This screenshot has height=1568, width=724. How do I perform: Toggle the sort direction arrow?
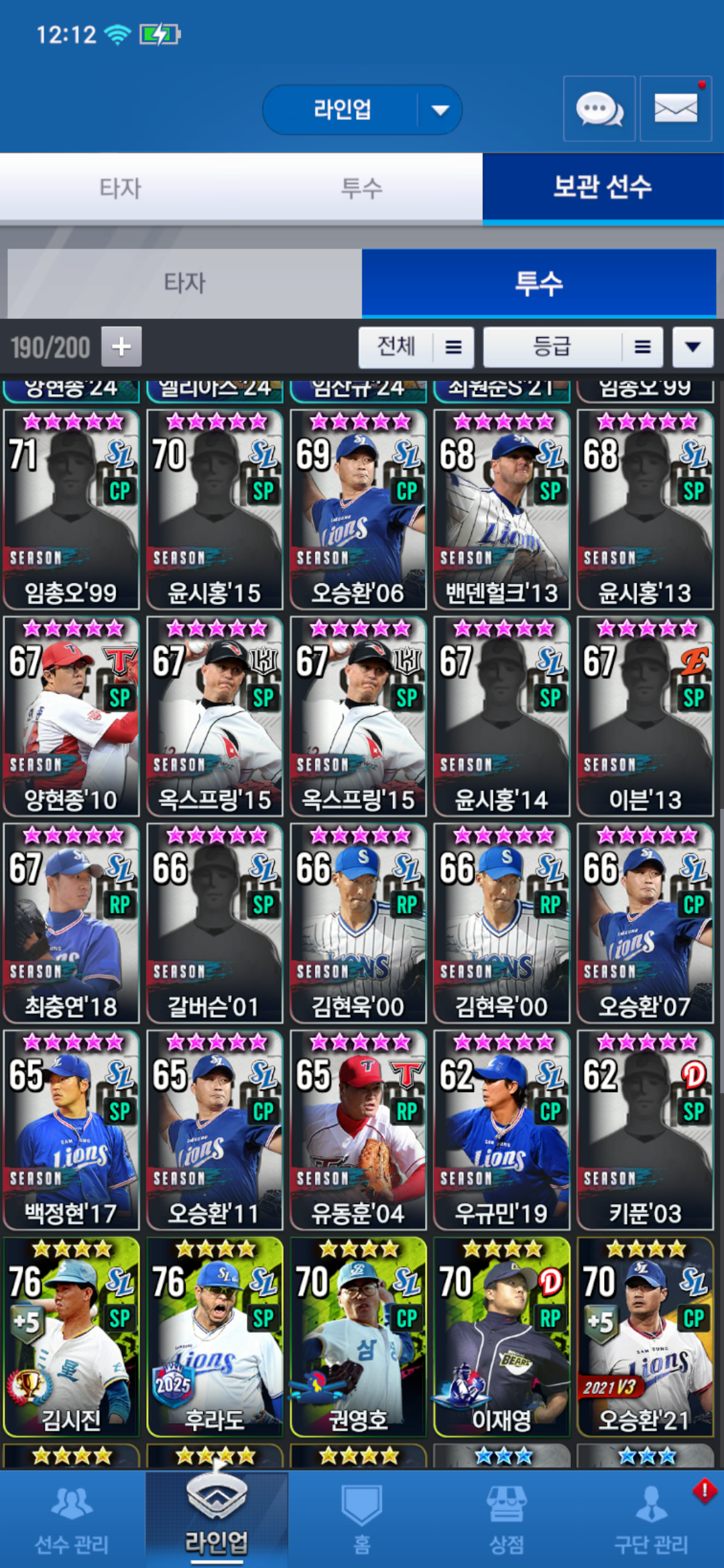tap(692, 346)
